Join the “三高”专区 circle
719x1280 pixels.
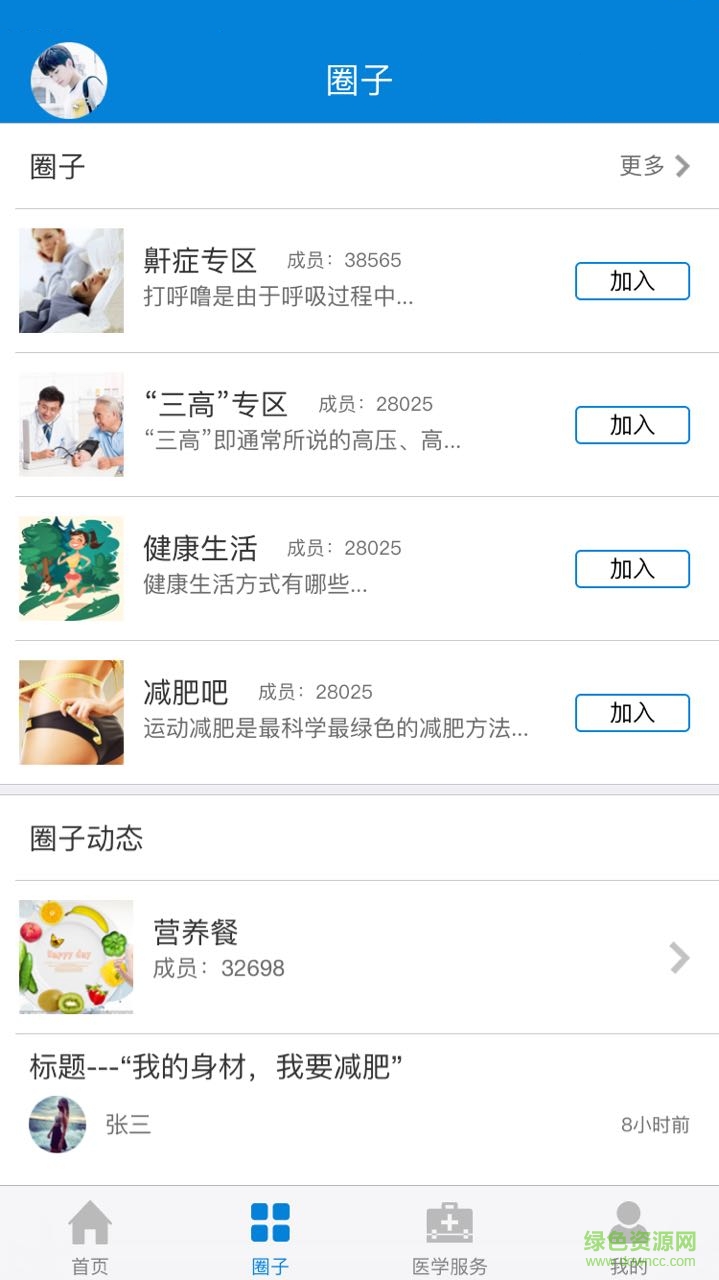632,426
